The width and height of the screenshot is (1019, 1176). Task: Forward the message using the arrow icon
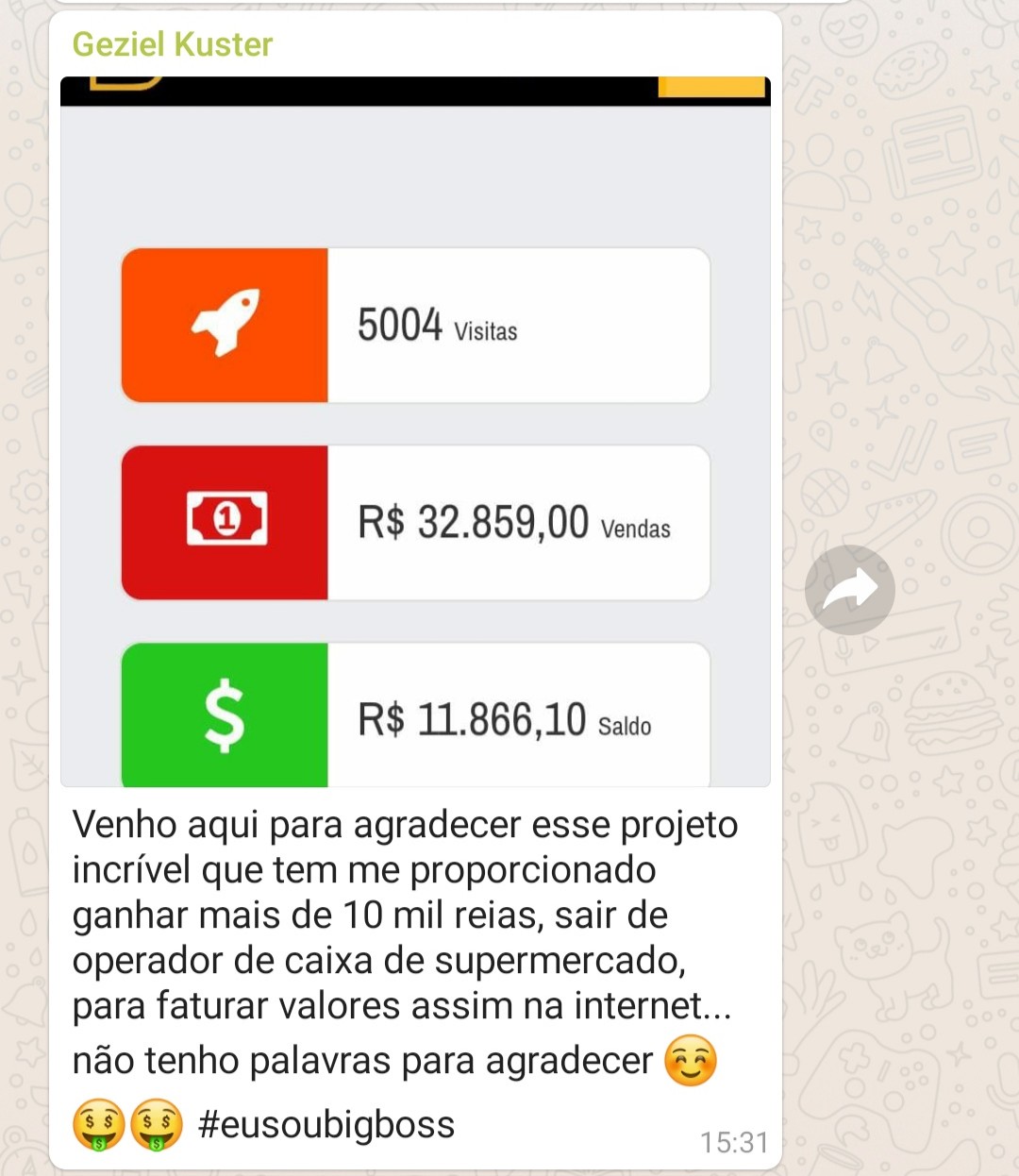[x=849, y=590]
